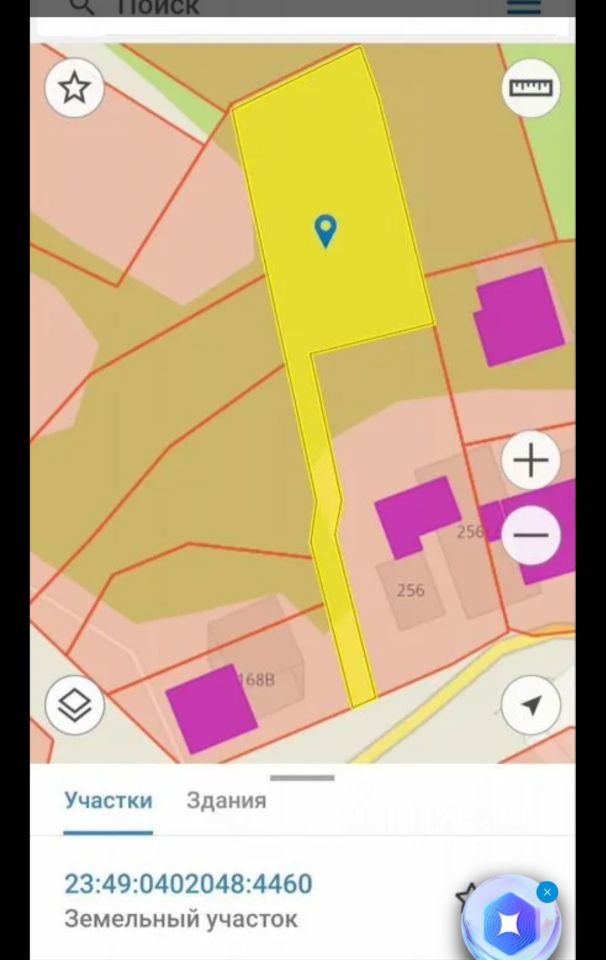Image resolution: width=606 pixels, height=960 pixels.
Task: Close the floating assistant bubble
Action: (x=546, y=891)
